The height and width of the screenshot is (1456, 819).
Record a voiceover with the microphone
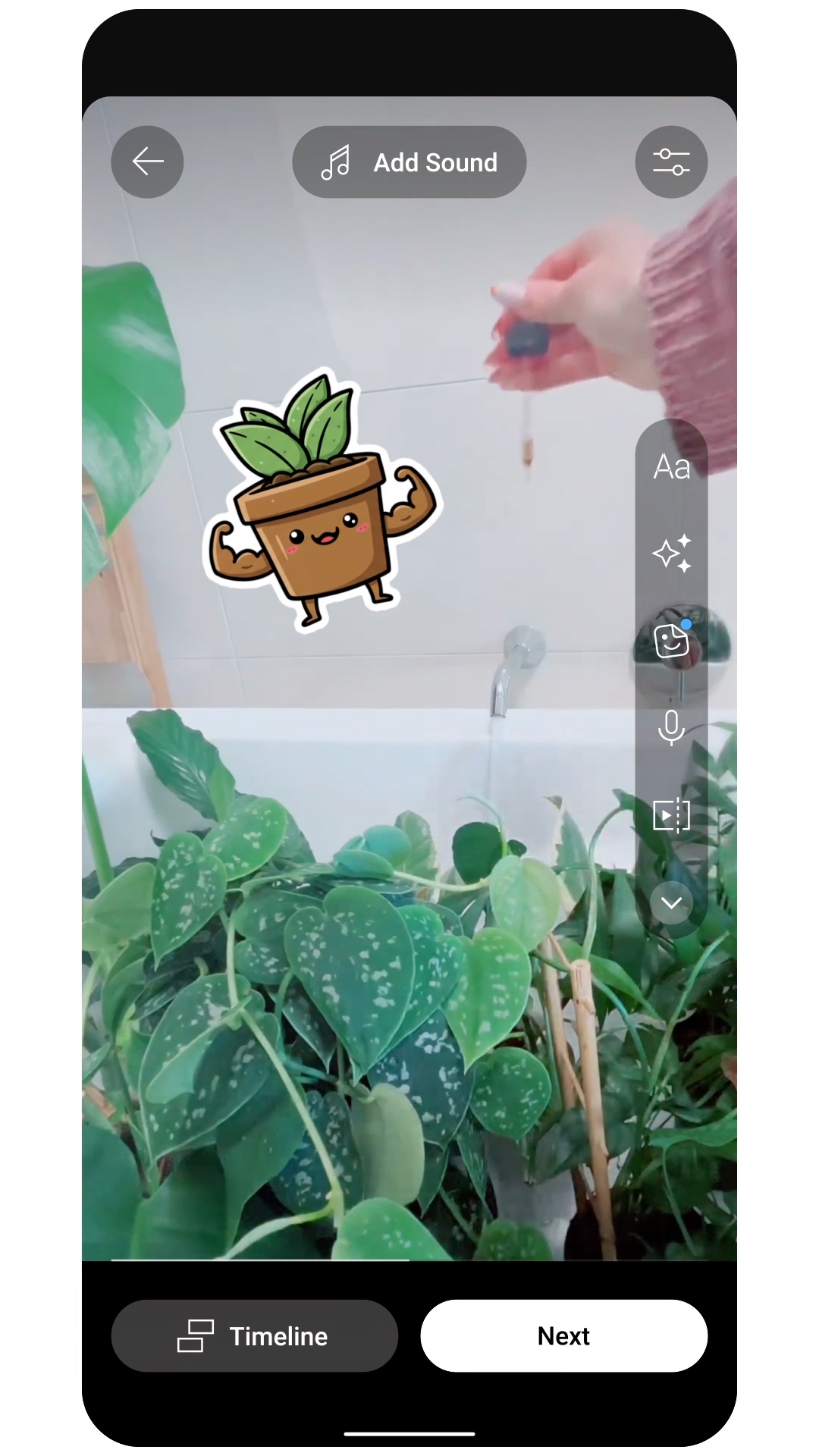(x=672, y=728)
